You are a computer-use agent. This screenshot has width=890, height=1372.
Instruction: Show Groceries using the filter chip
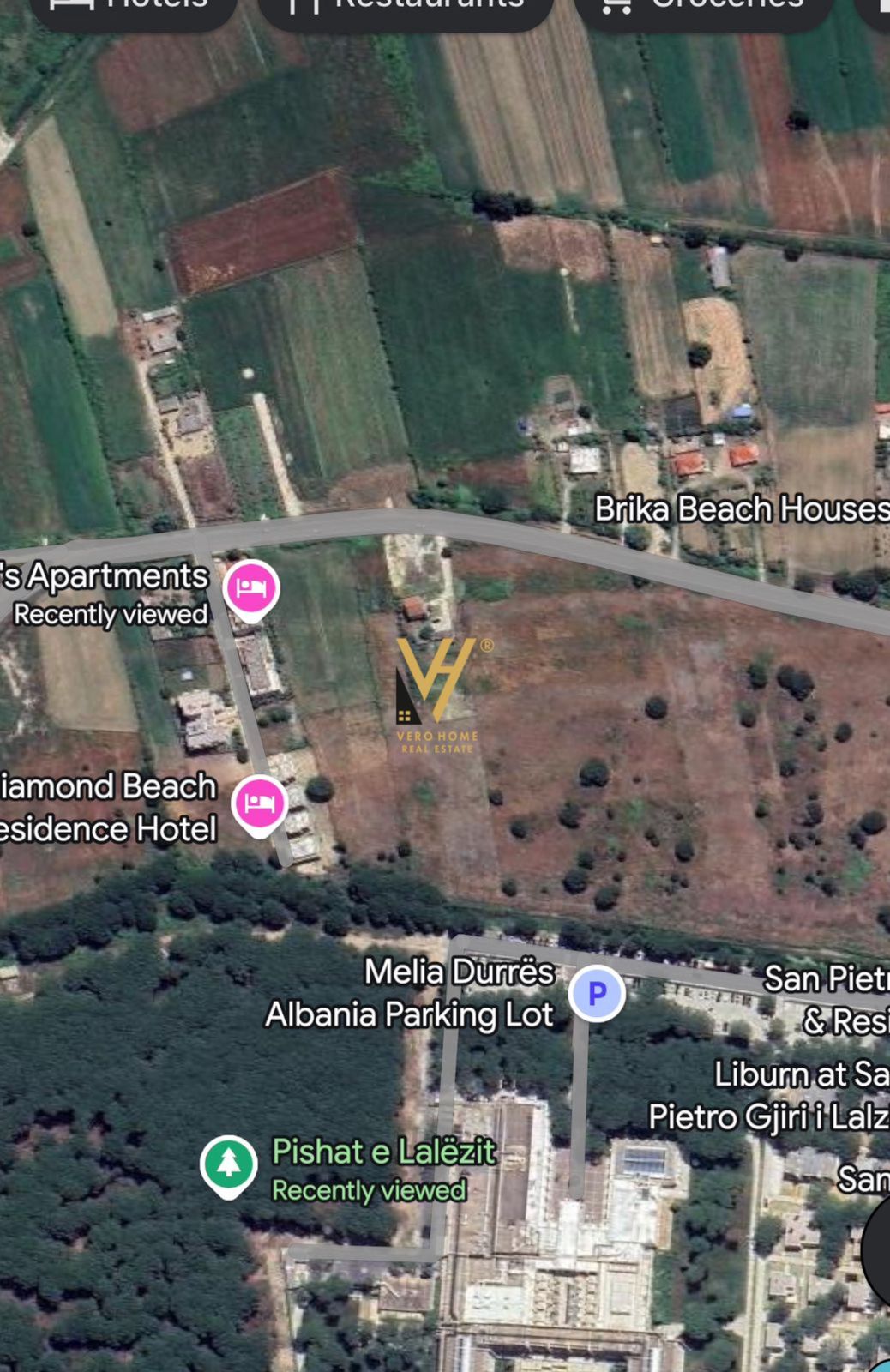click(703, 9)
